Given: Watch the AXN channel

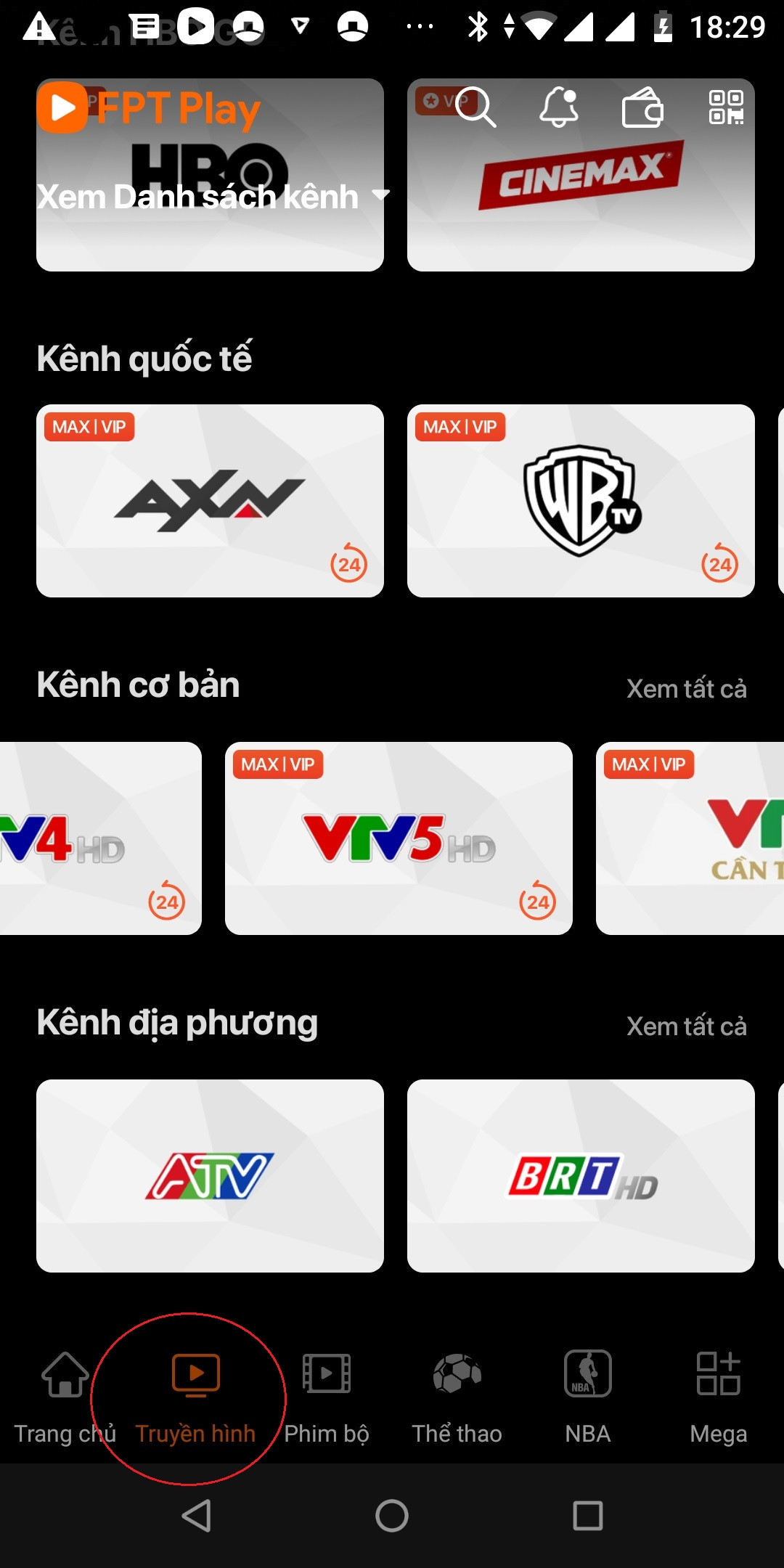Looking at the screenshot, I should pos(210,501).
